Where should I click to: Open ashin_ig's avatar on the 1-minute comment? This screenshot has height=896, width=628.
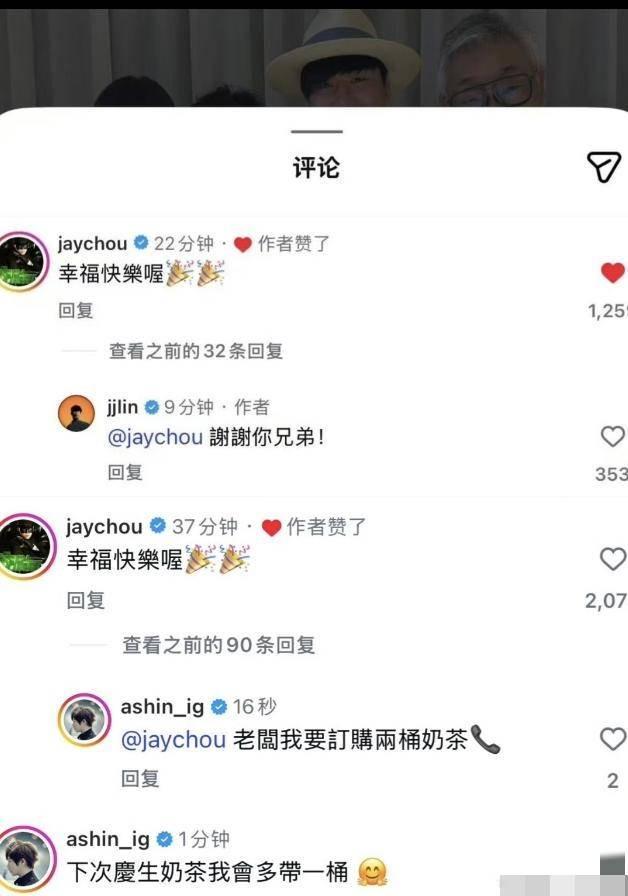(24, 859)
